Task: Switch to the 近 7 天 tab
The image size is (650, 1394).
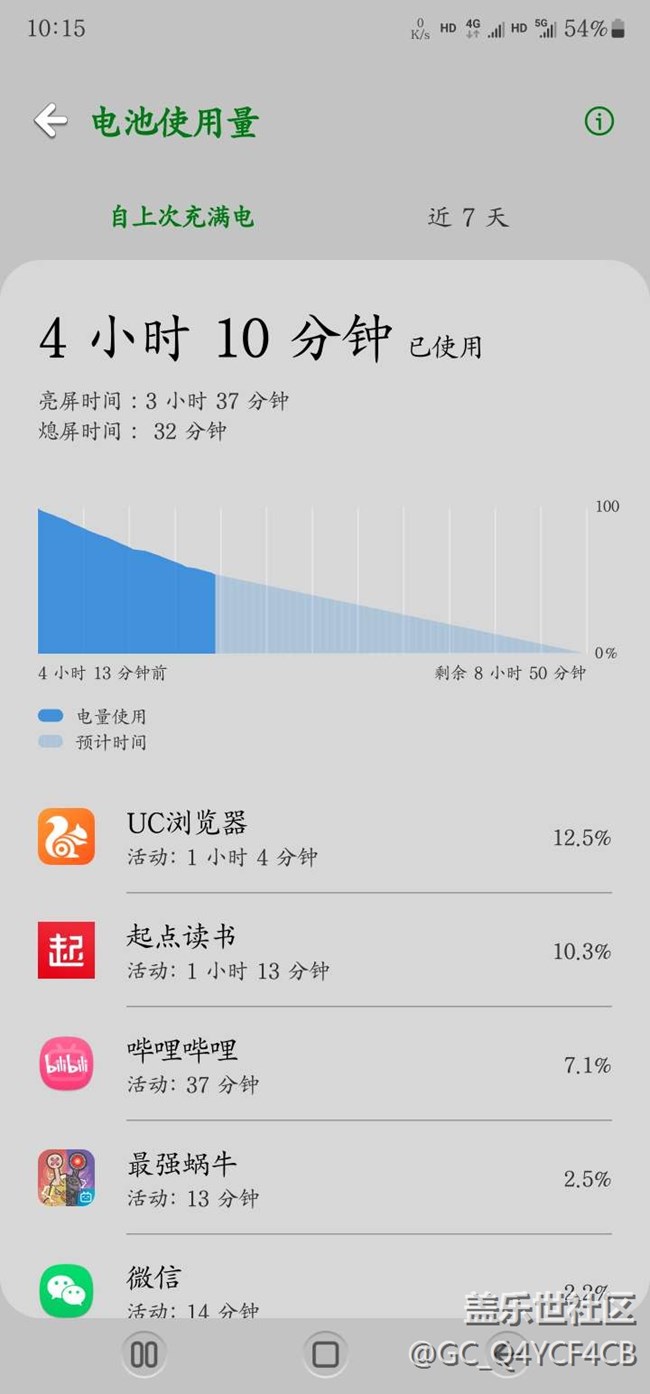Action: coord(468,217)
